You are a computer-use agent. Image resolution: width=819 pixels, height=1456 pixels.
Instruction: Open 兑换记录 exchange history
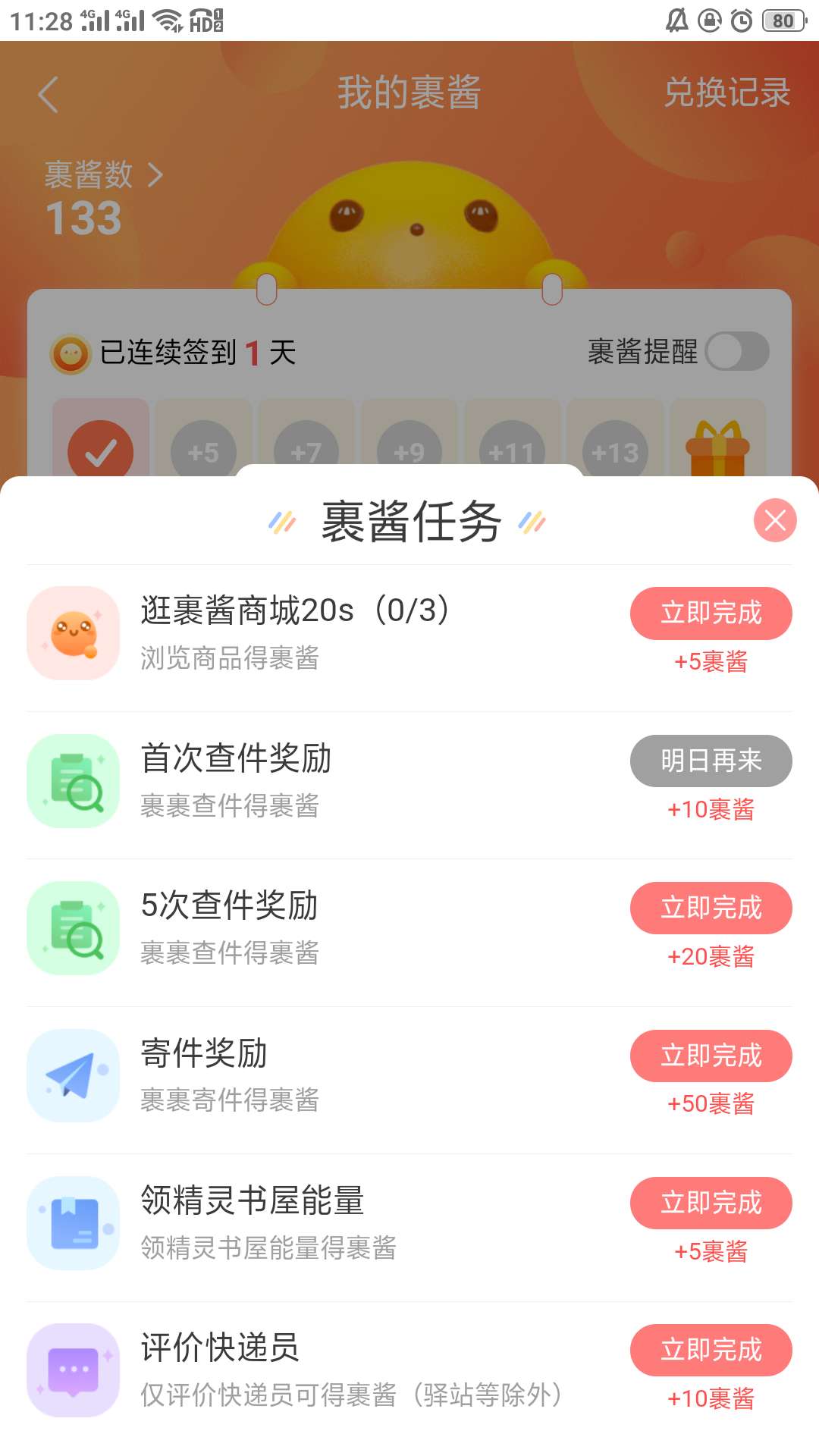(726, 93)
